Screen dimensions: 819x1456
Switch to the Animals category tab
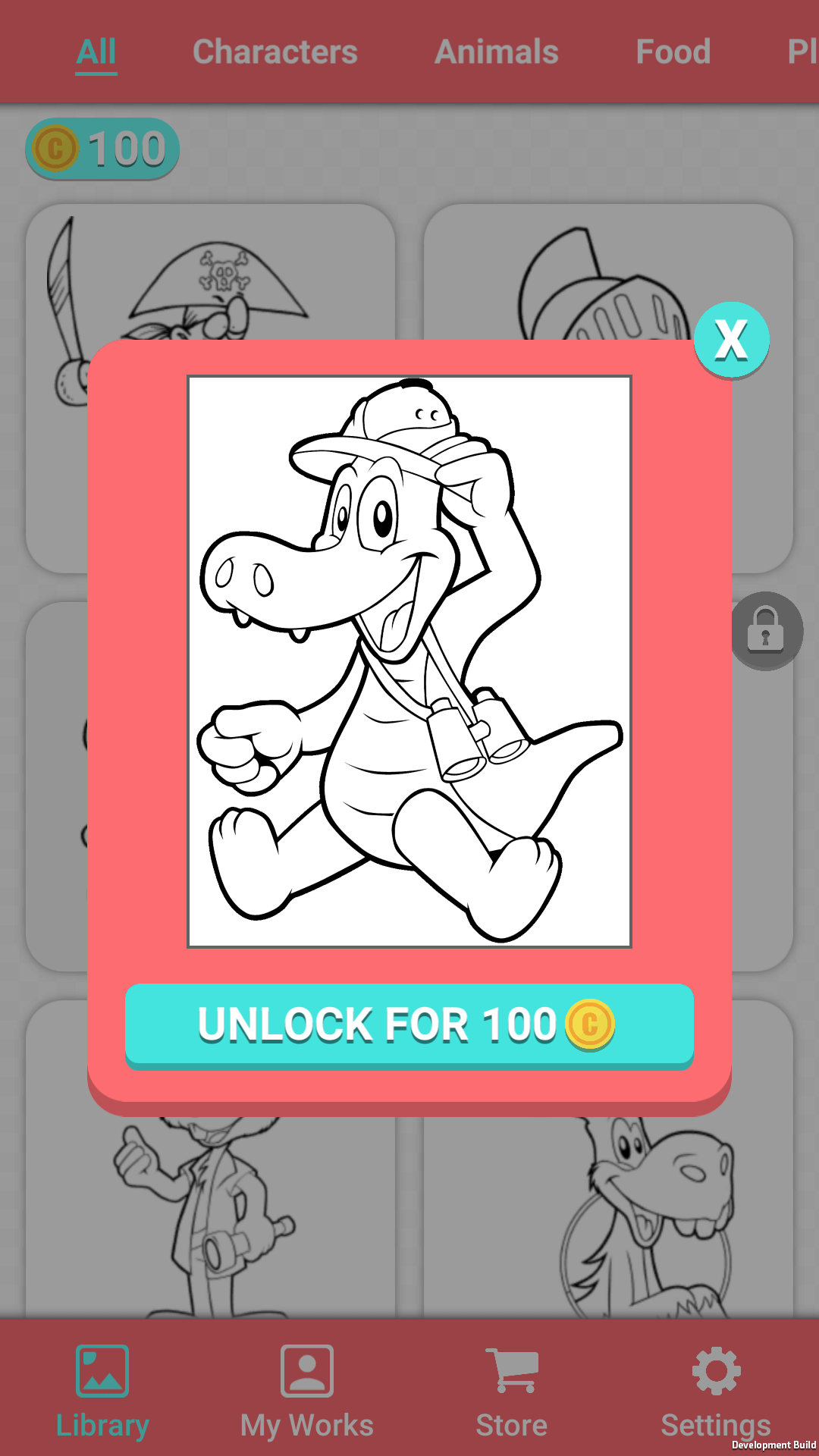coord(496,52)
